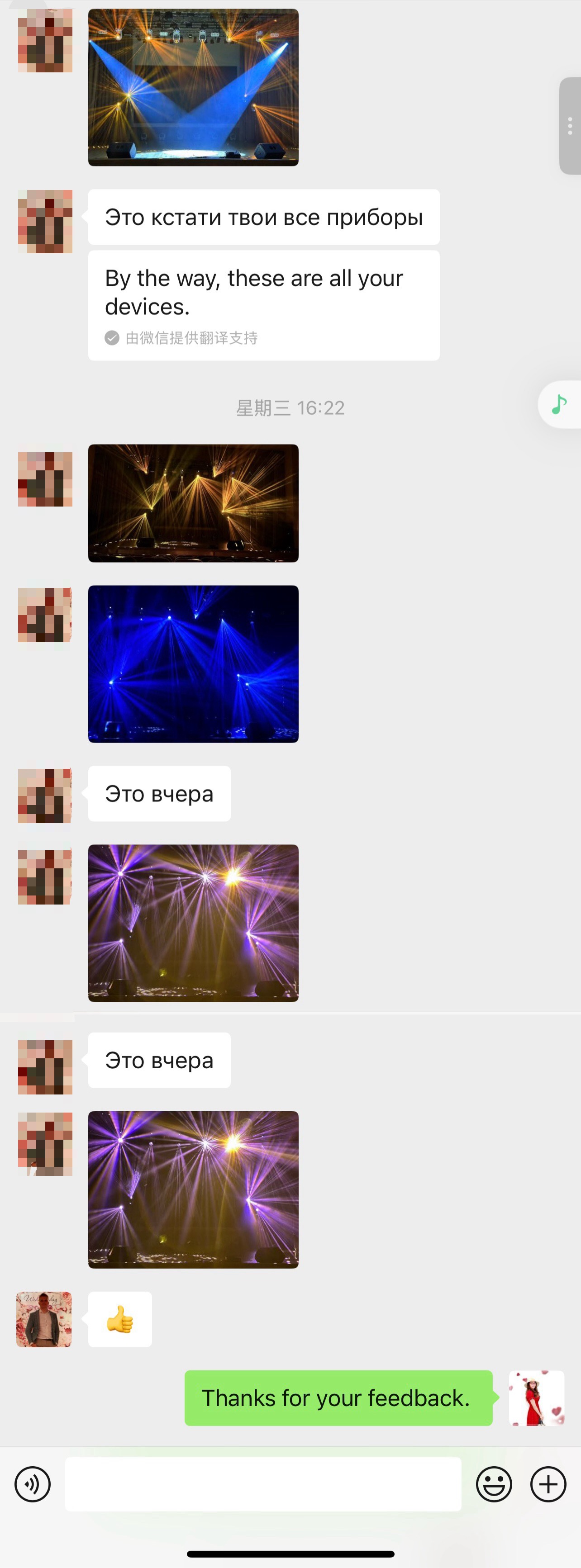Open the plus attachments menu

click(548, 1484)
